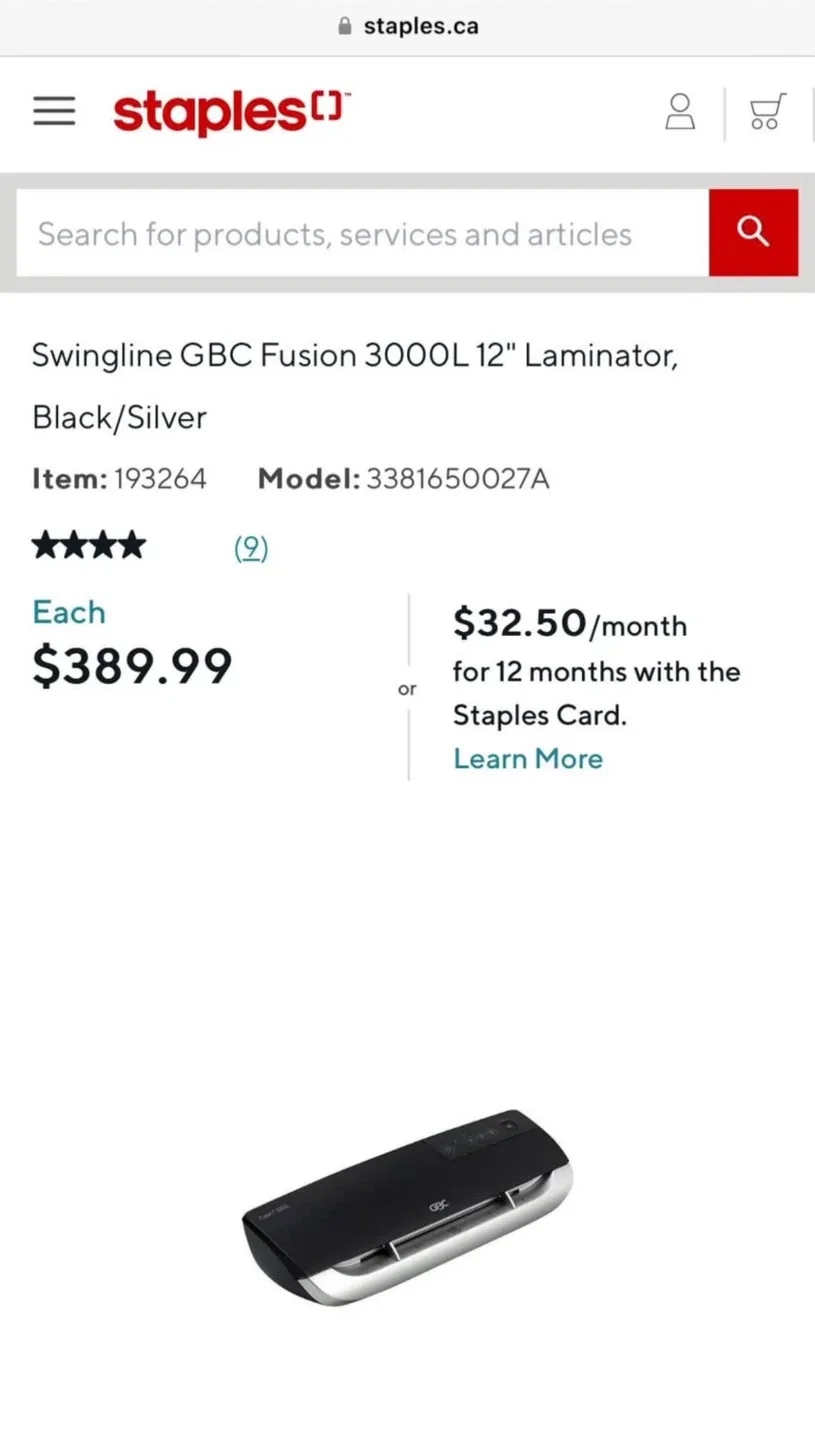
Task: Click the Learn More link about Staples Card
Action: click(x=528, y=759)
